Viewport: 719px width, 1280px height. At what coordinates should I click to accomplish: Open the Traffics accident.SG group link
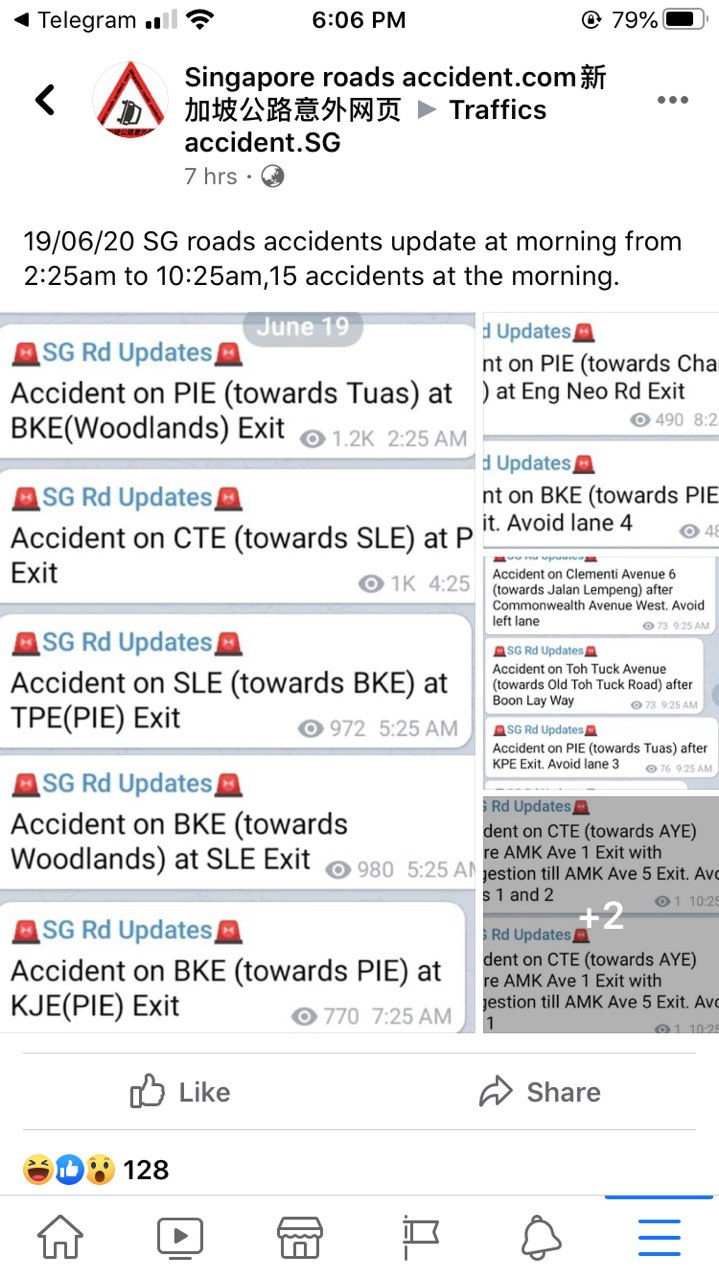tap(366, 126)
